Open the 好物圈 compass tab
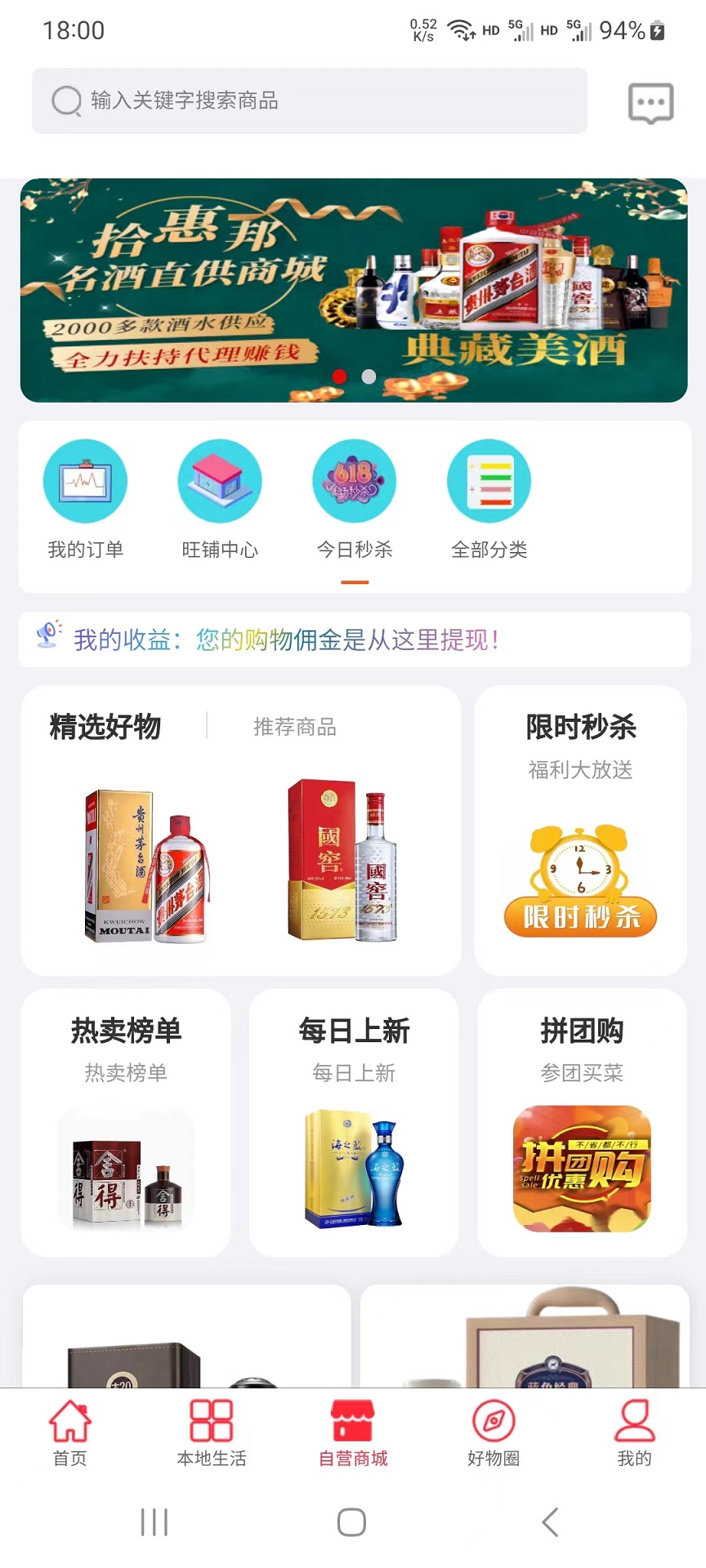706x1568 pixels. (493, 1437)
